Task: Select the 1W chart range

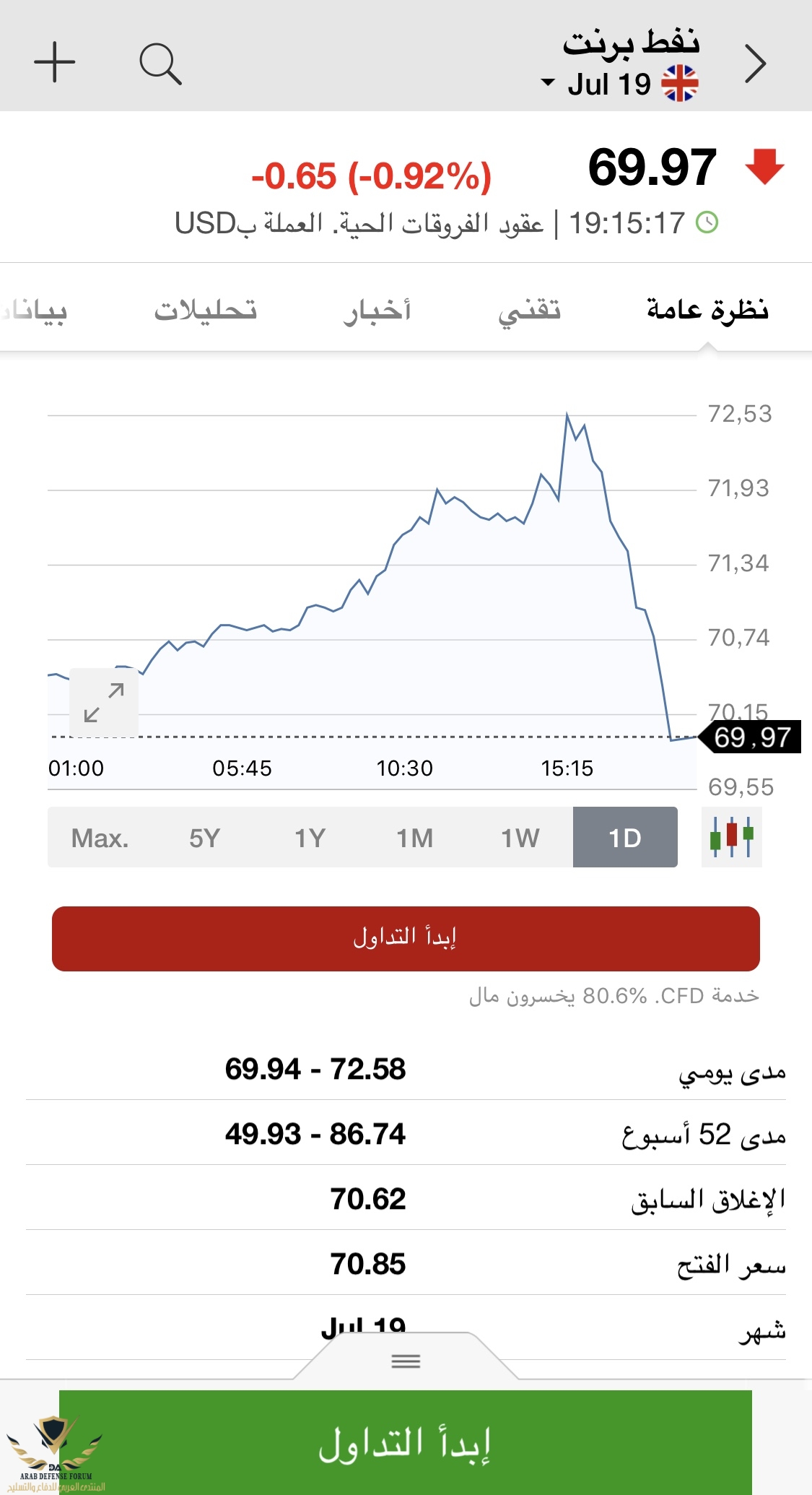Action: point(520,838)
